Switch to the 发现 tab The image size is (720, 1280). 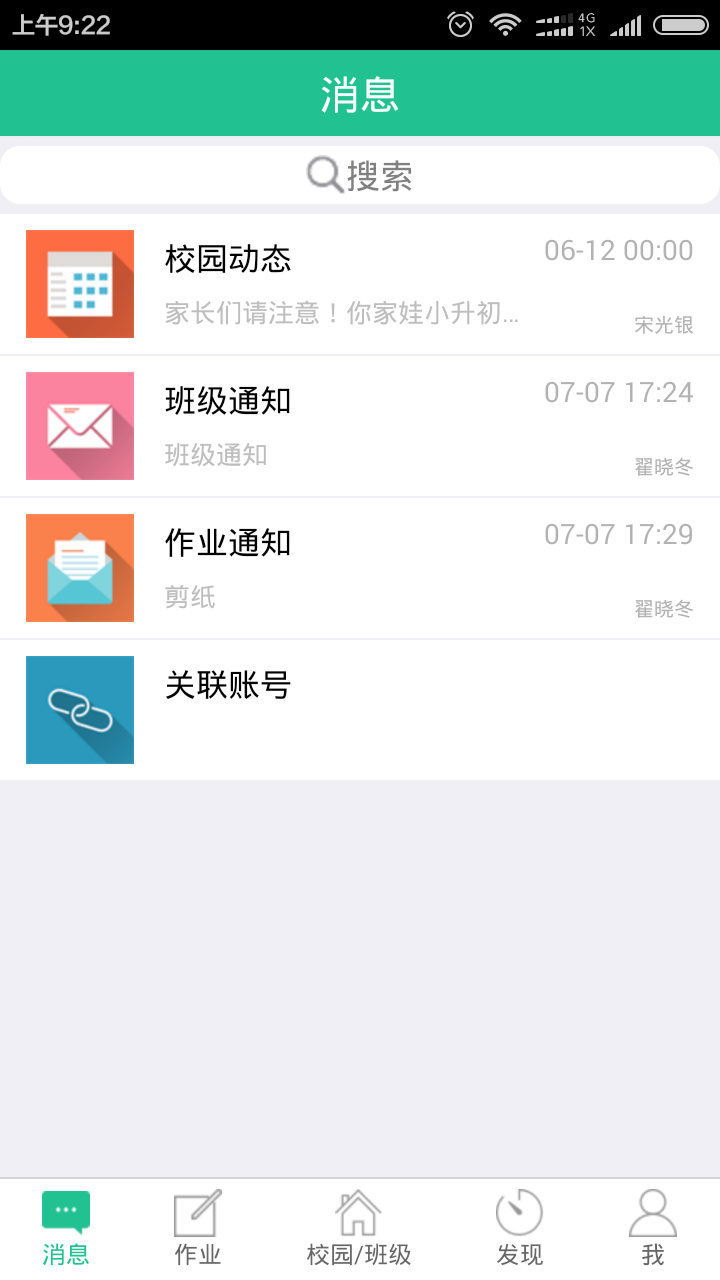[520, 1230]
